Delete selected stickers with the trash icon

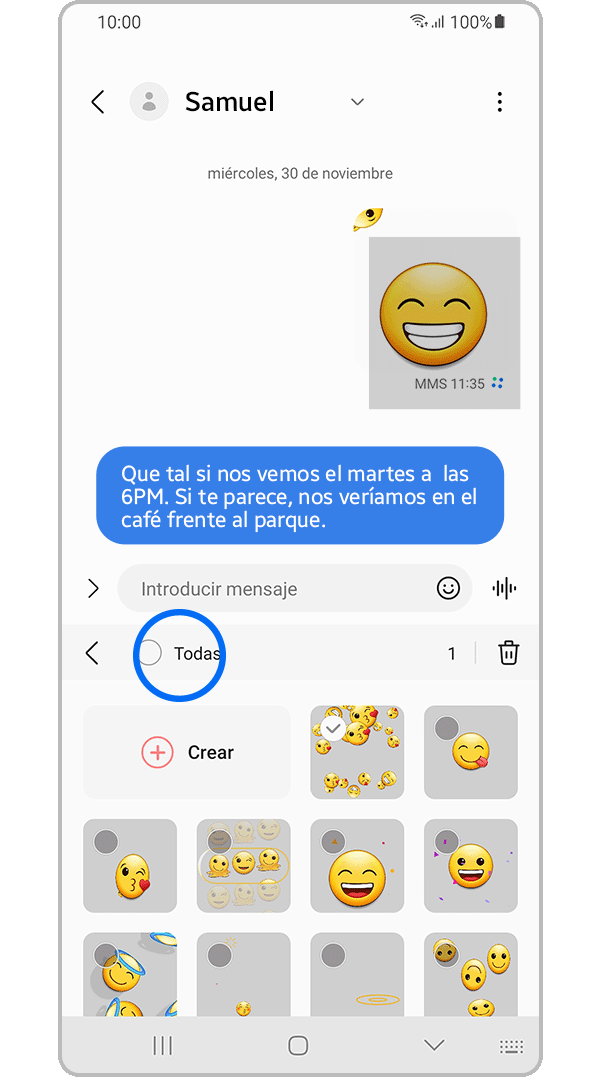coord(509,653)
